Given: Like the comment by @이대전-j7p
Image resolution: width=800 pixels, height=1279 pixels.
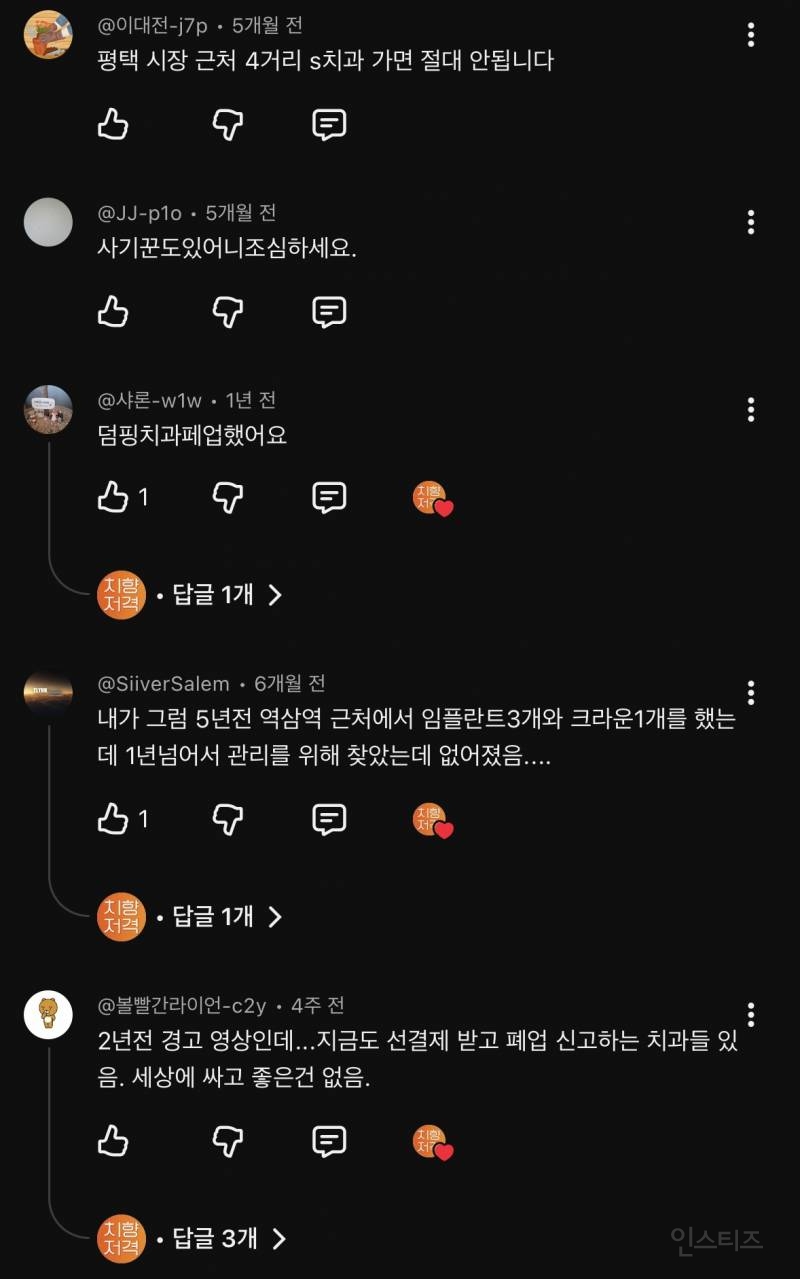Looking at the screenshot, I should click(113, 125).
